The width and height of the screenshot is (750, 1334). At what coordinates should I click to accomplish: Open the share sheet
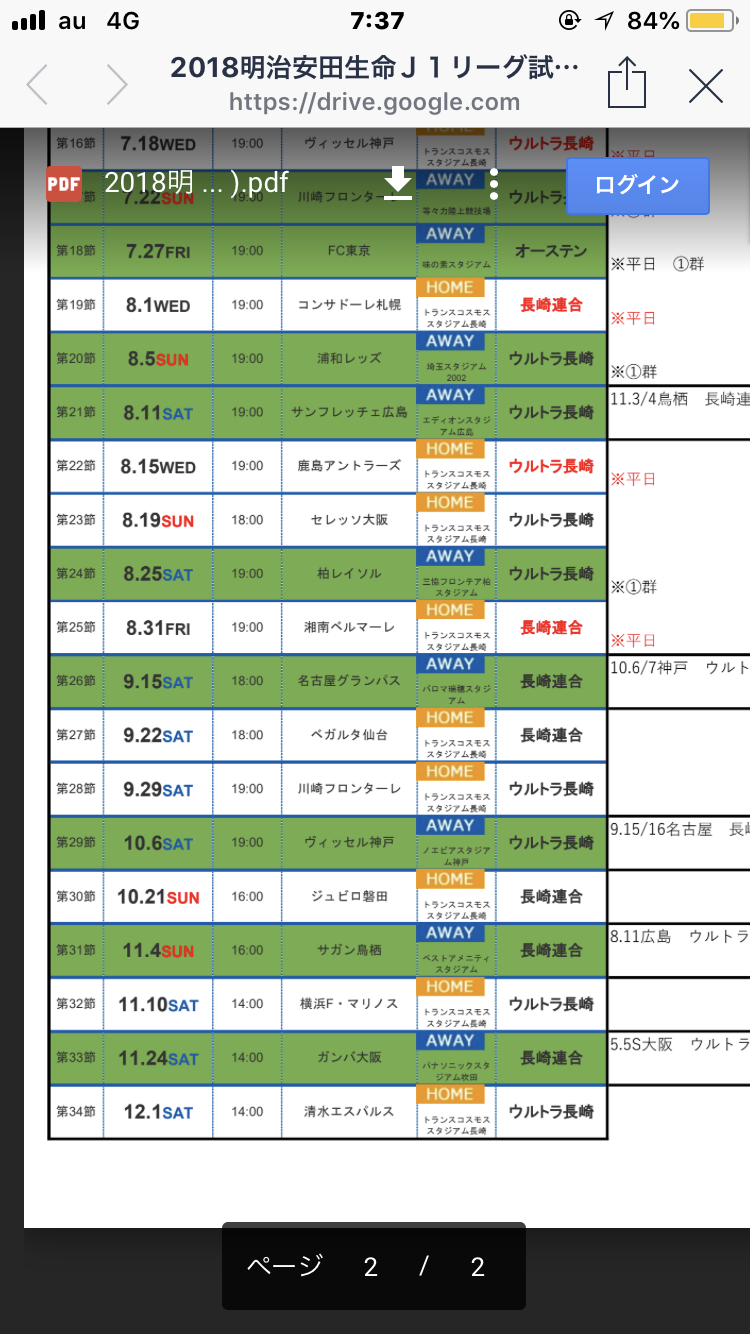[627, 82]
